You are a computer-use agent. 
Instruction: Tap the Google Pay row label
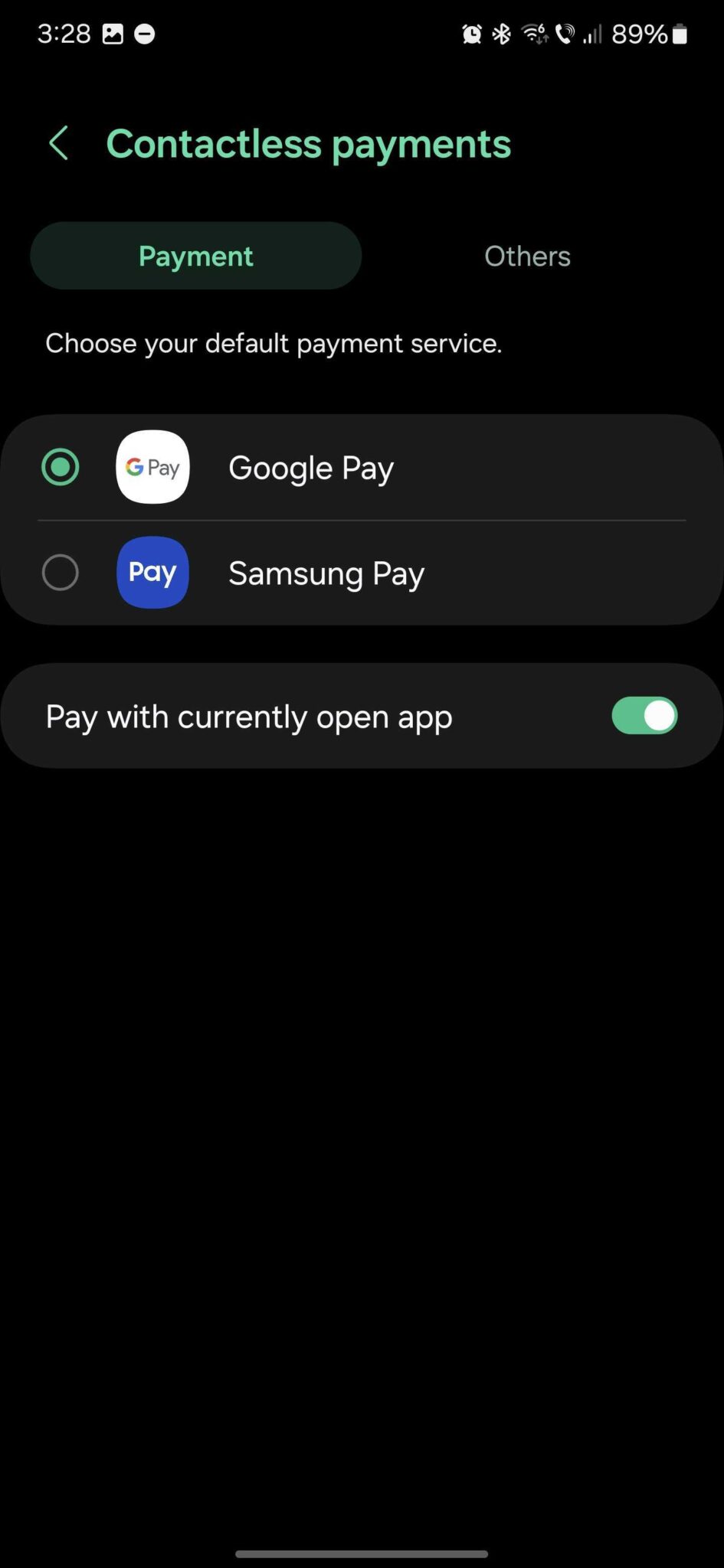click(311, 467)
